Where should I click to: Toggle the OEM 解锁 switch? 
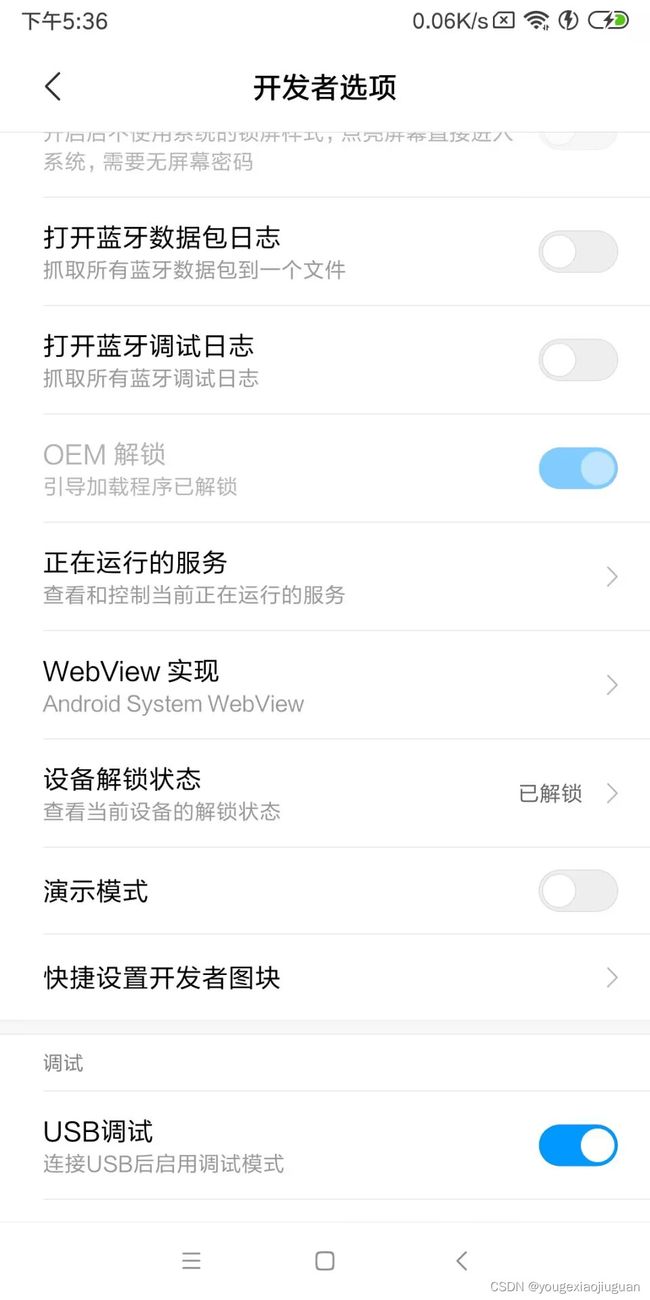(578, 468)
